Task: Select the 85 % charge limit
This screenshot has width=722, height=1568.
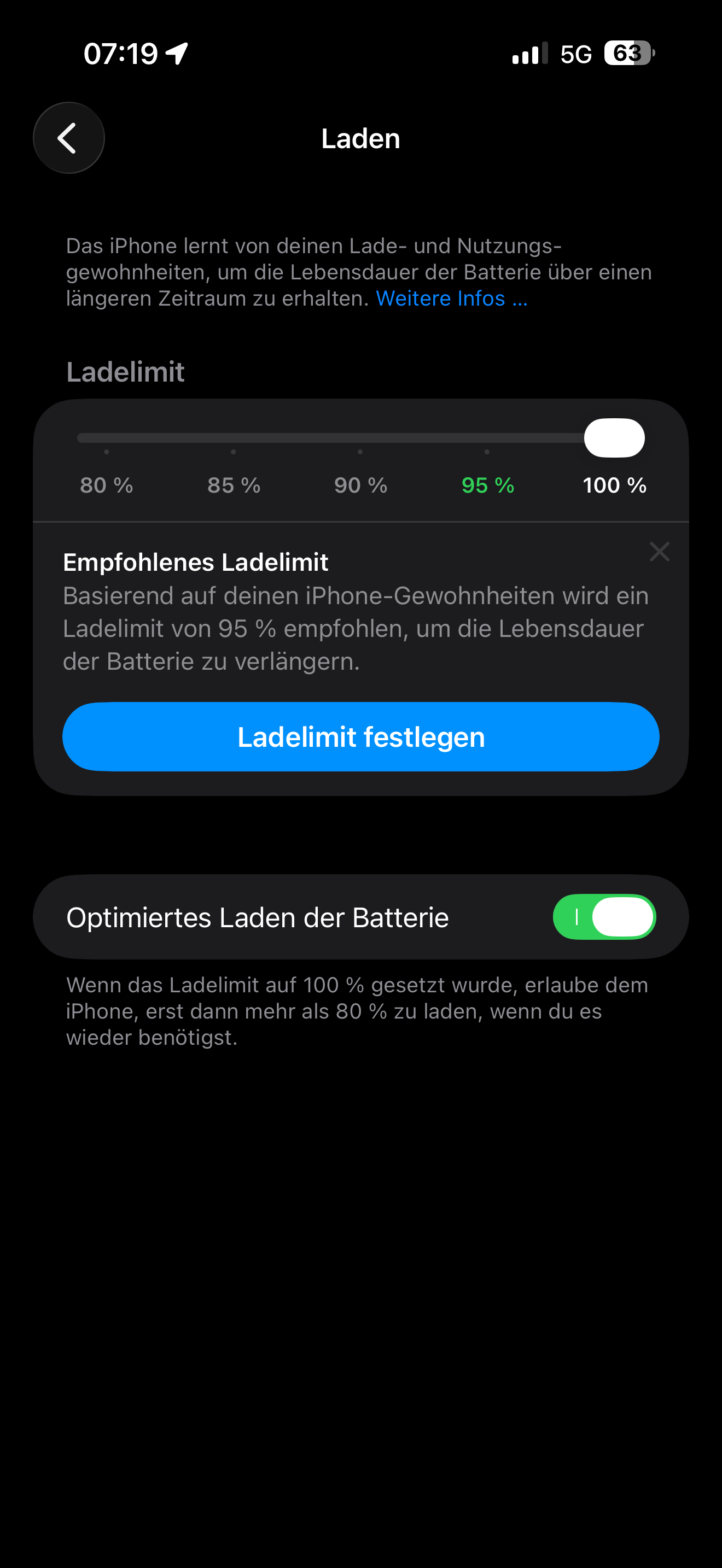Action: coord(234,484)
